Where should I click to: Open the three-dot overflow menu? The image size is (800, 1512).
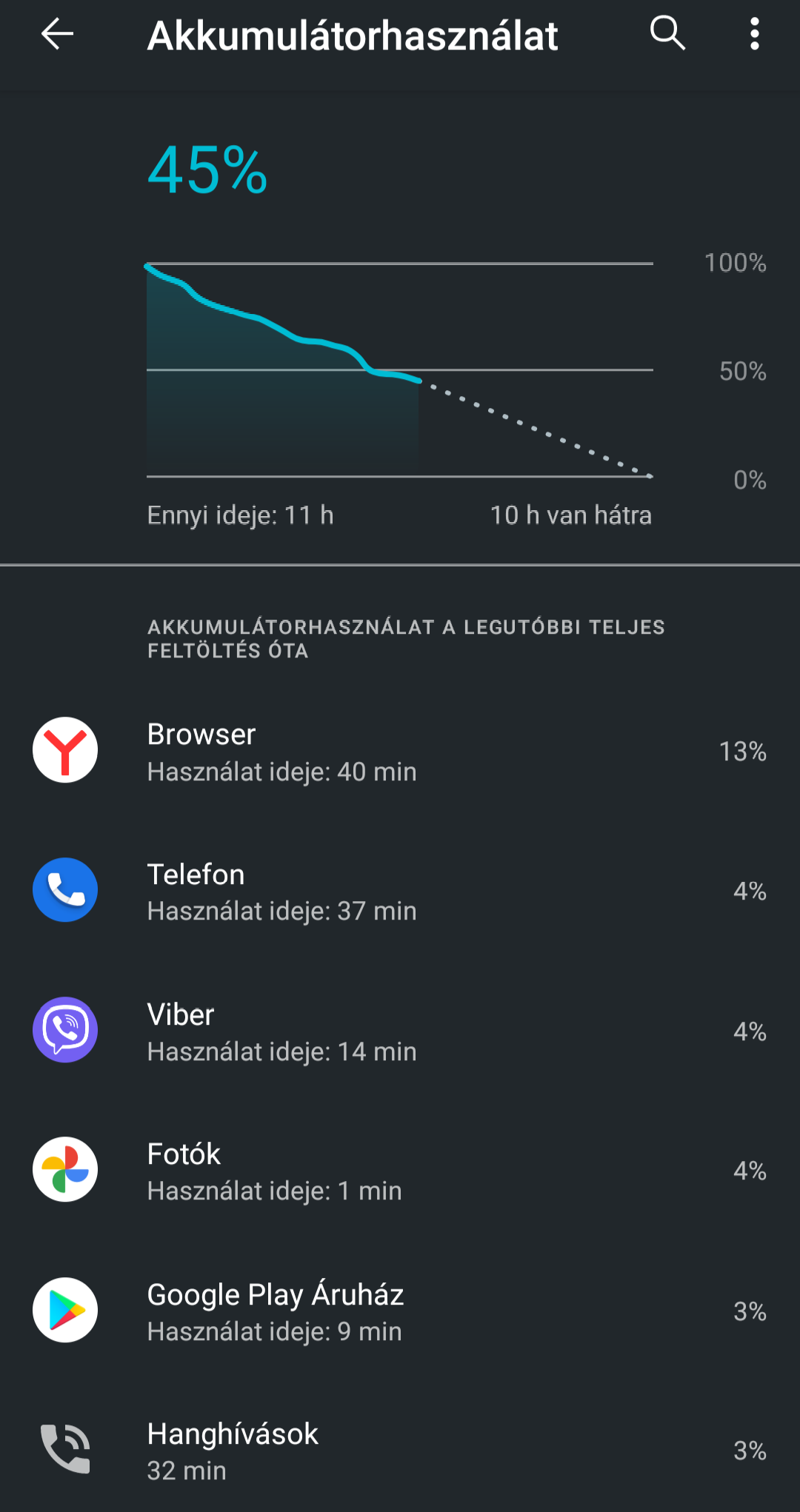tap(754, 34)
